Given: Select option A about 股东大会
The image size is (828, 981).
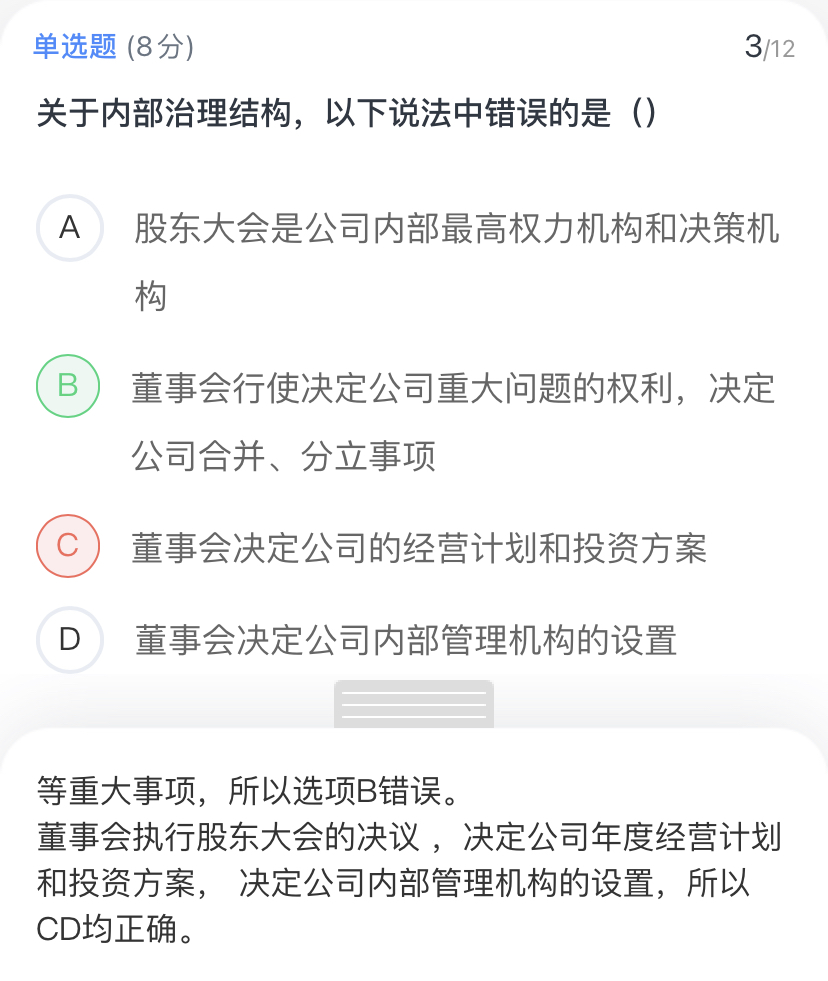Looking at the screenshot, I should 69,229.
